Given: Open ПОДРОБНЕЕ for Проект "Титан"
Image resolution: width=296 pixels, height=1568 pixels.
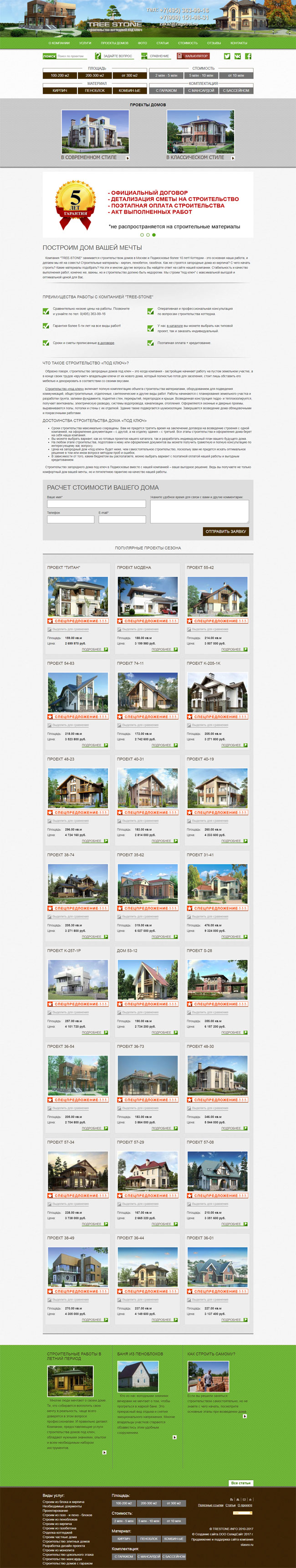Looking at the screenshot, I should [94, 649].
